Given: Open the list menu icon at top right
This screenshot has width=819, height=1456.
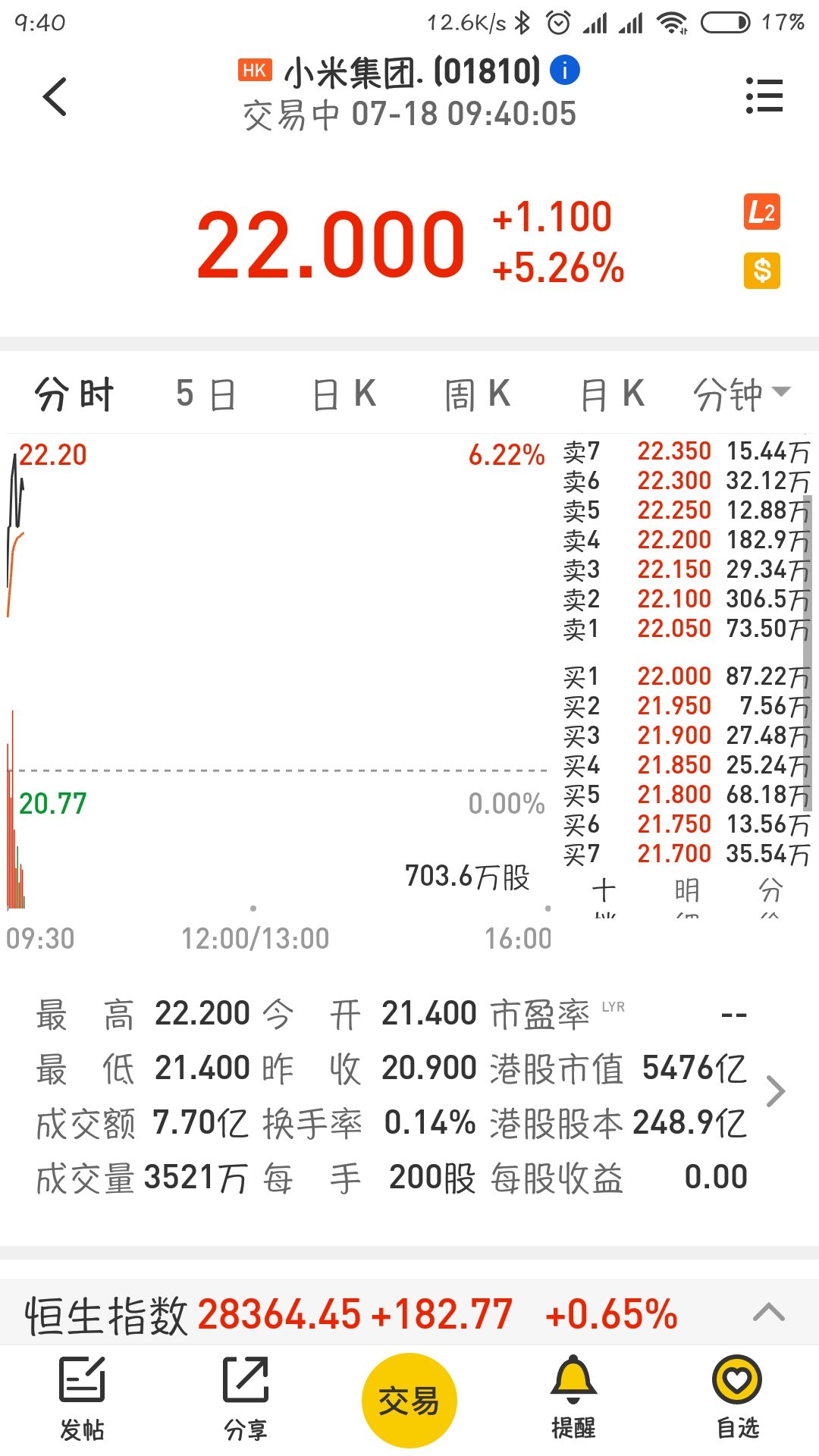Looking at the screenshot, I should point(764,96).
